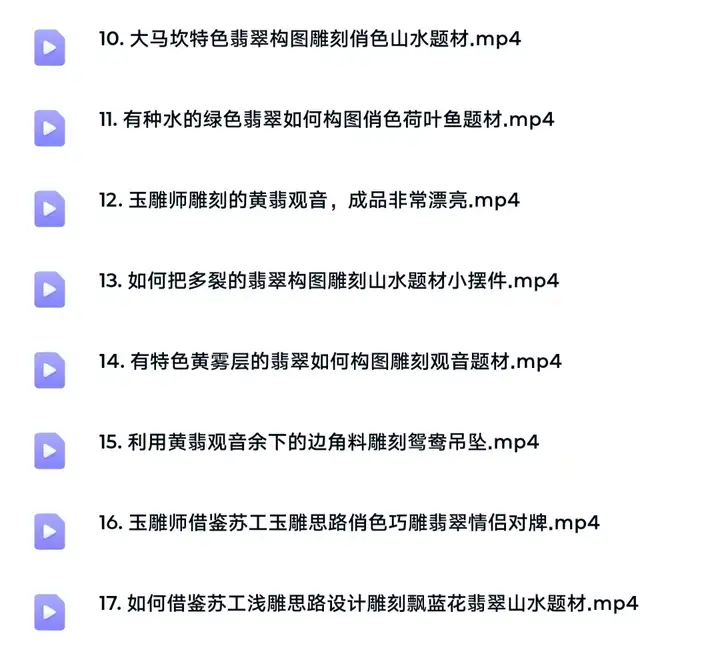Play video 11 on 荷叶鱼题材
This screenshot has height=654, width=720.
click(x=326, y=120)
